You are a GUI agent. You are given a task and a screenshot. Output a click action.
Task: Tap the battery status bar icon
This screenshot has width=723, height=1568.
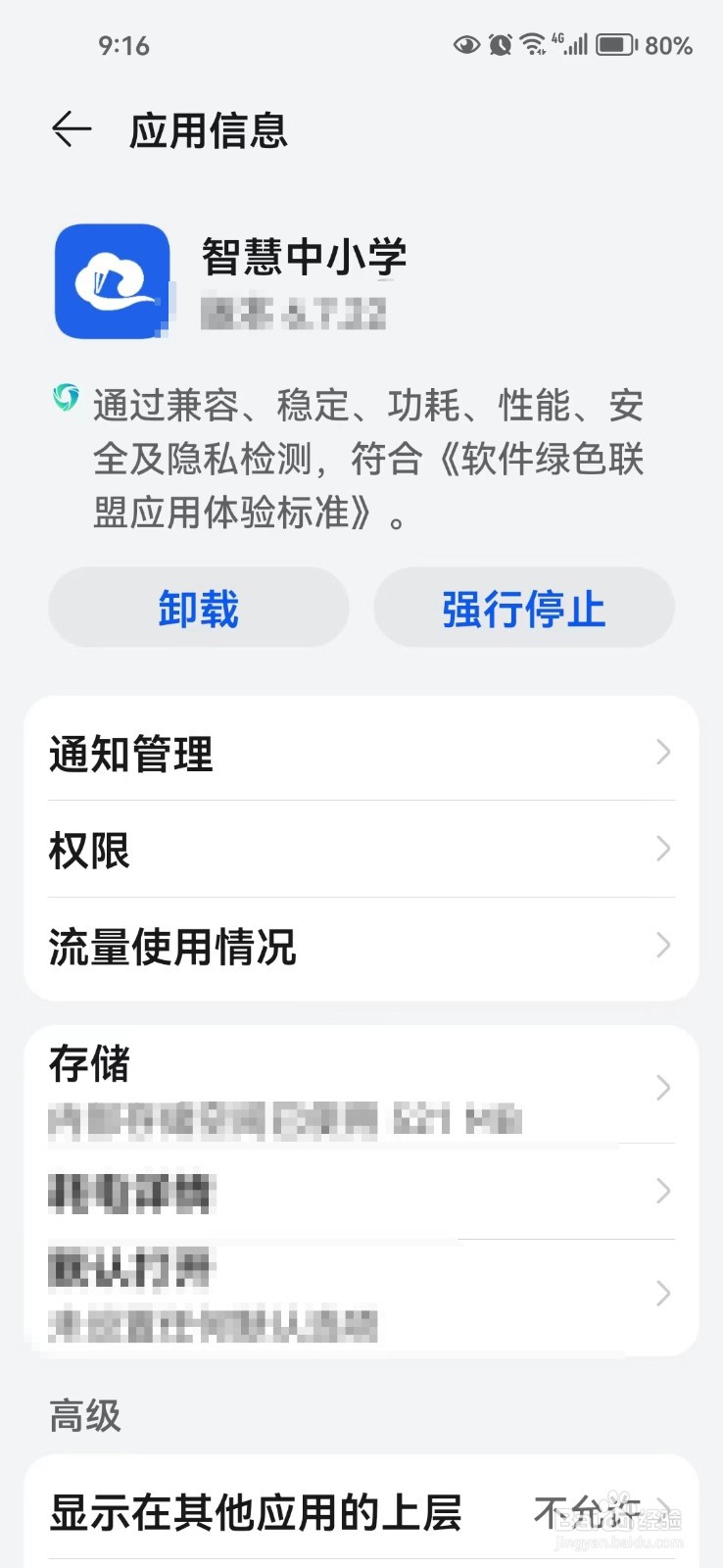614,44
